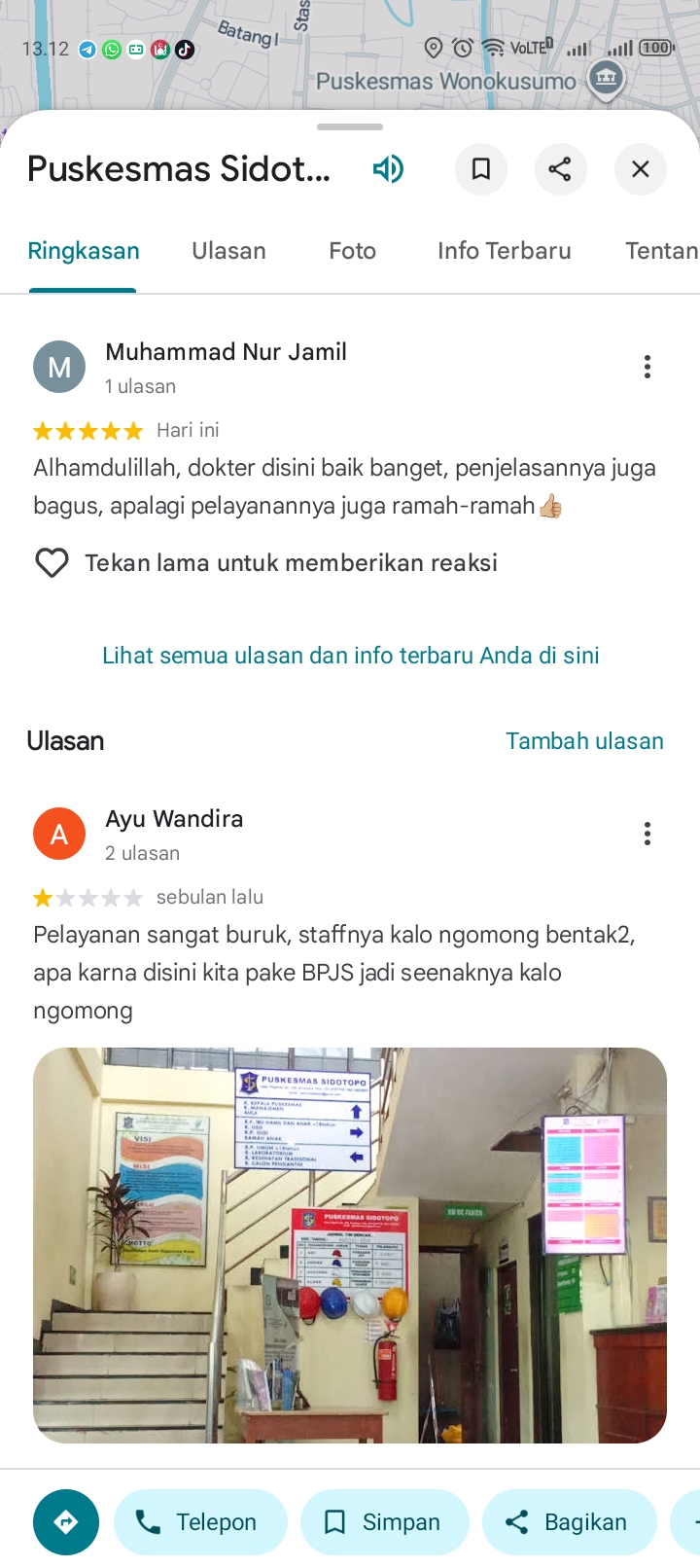Open the overflow menu on Ayu Wandira's review
This screenshot has height=1568, width=700.
coord(647,834)
